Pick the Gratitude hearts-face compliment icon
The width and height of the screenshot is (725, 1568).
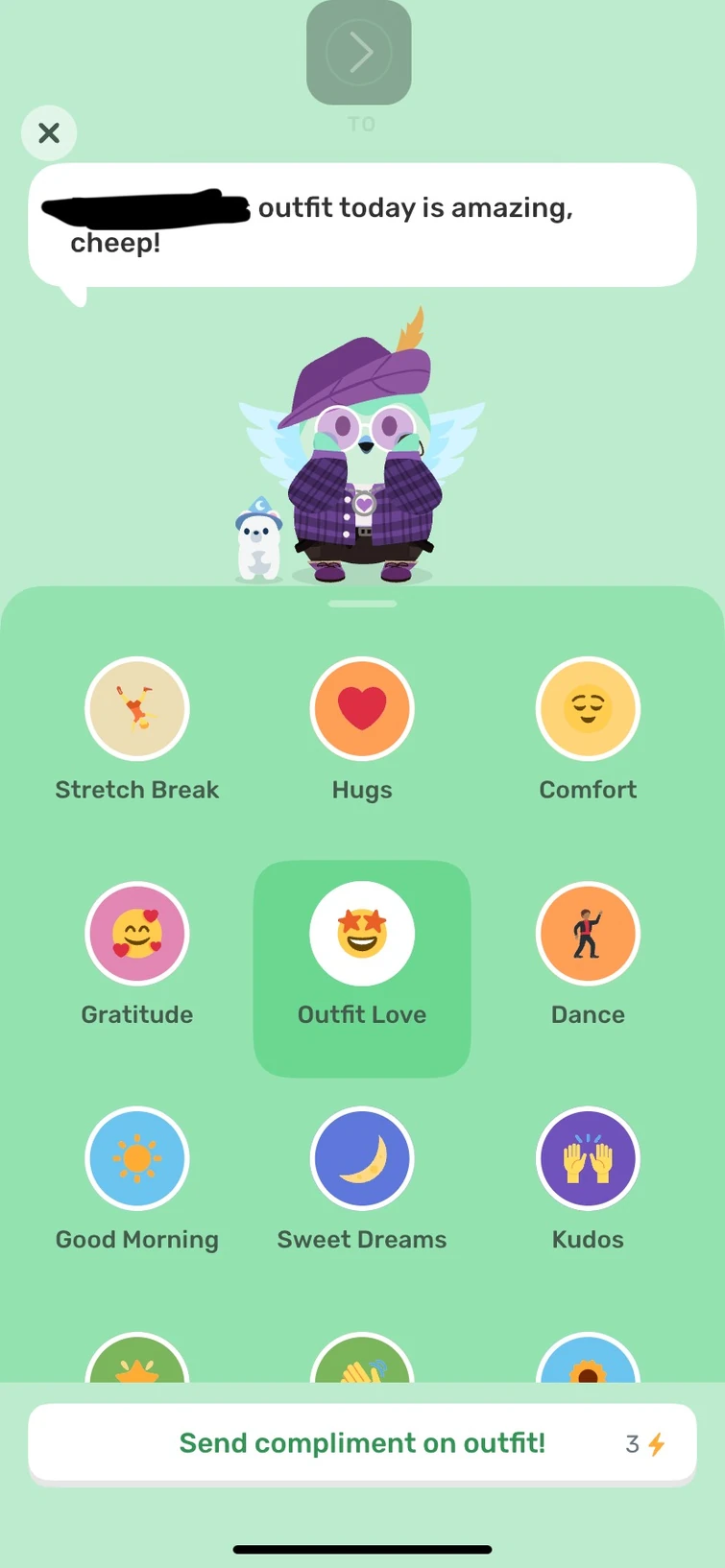click(x=137, y=933)
